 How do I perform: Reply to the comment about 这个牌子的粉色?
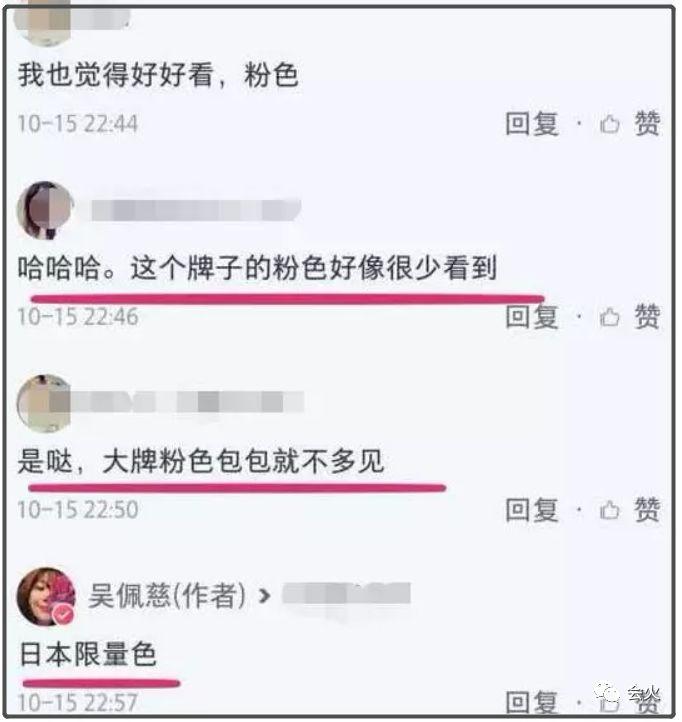pos(531,318)
